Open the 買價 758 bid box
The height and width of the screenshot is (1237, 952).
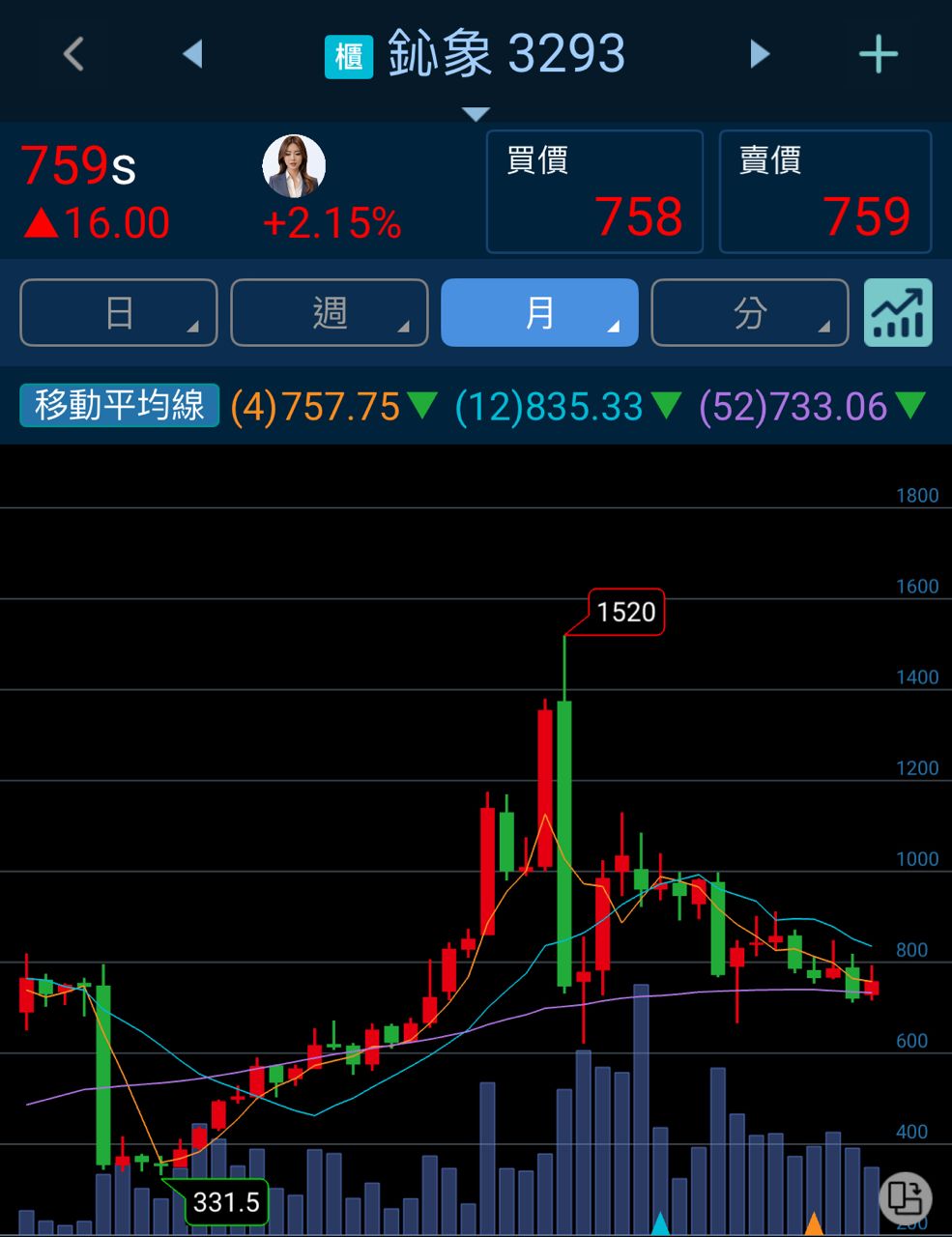click(594, 191)
